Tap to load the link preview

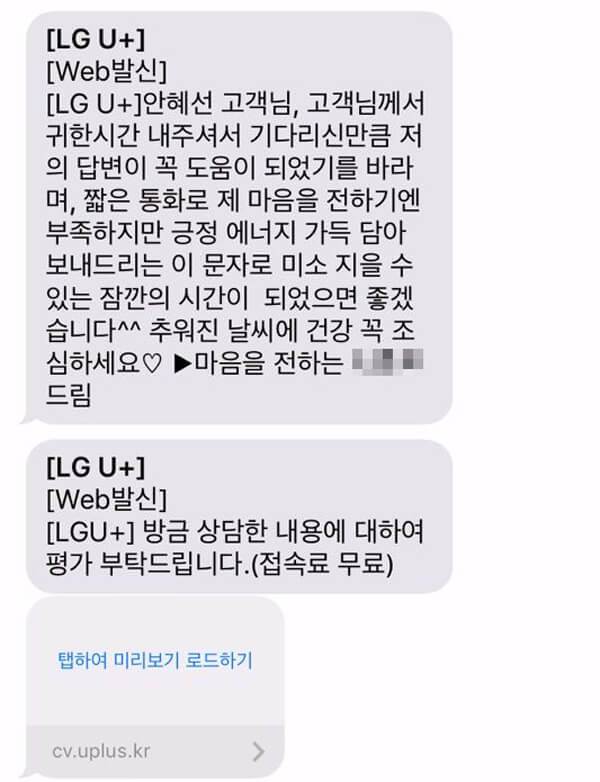[x=153, y=661]
